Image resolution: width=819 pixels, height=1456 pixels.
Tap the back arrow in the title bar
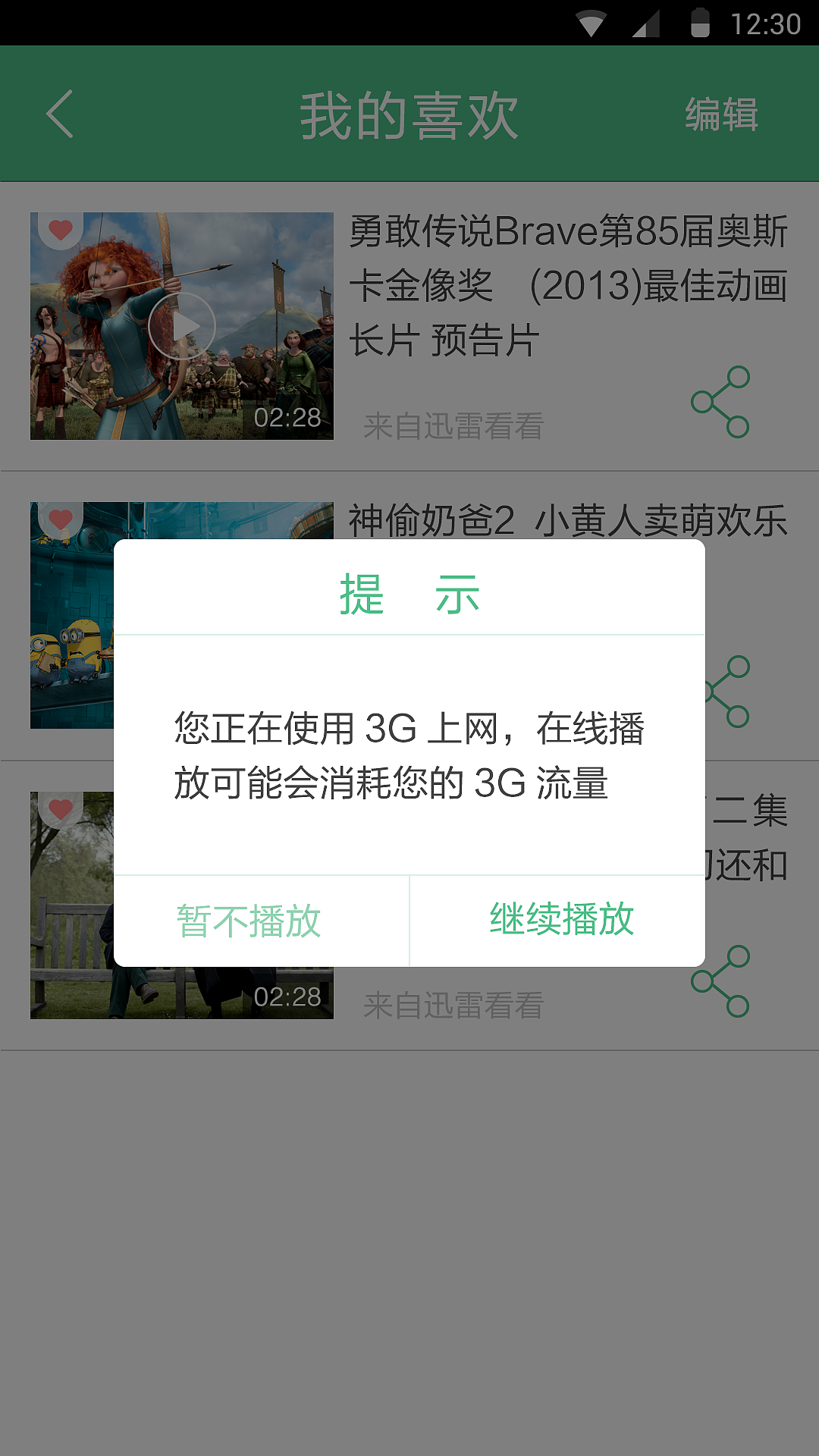pos(60,114)
